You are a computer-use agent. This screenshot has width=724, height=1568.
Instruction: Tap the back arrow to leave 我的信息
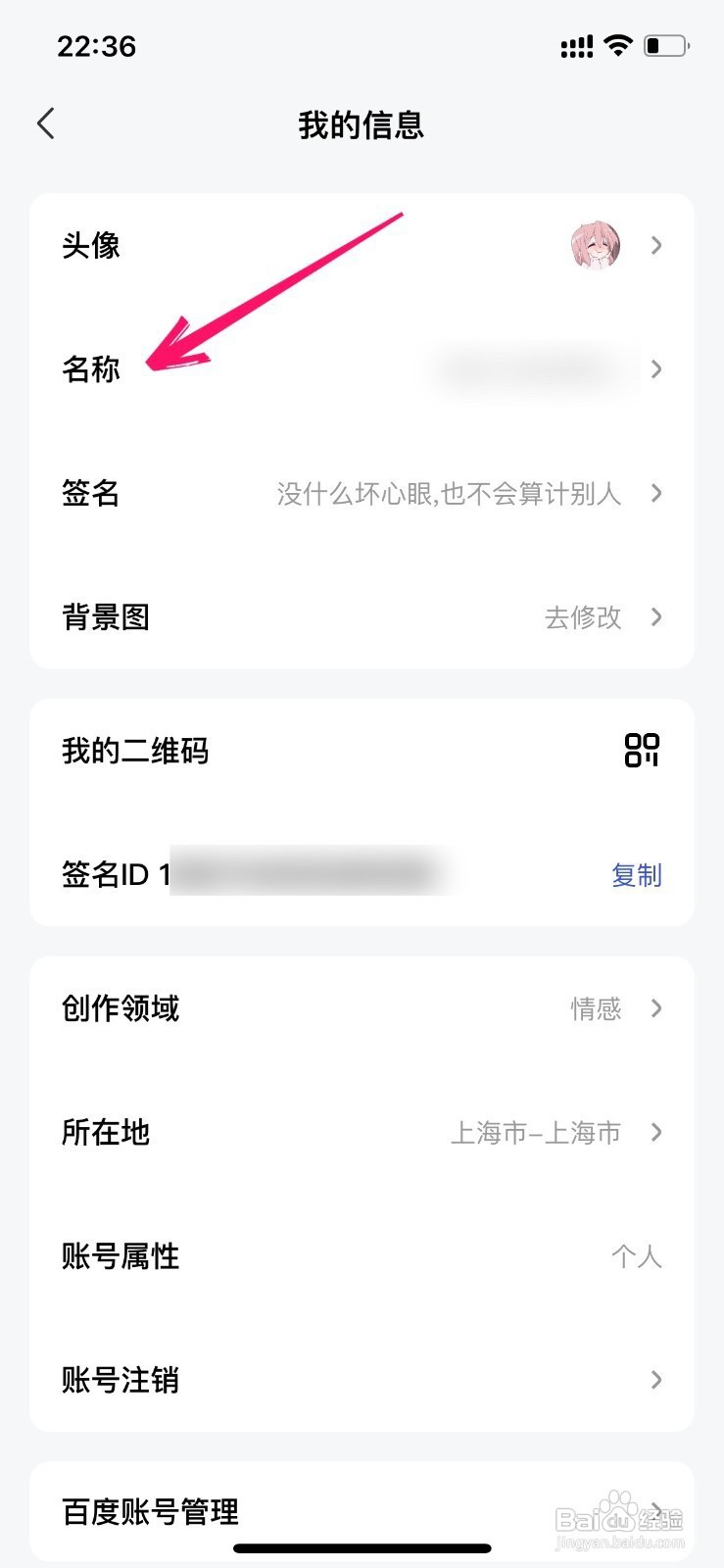(45, 123)
